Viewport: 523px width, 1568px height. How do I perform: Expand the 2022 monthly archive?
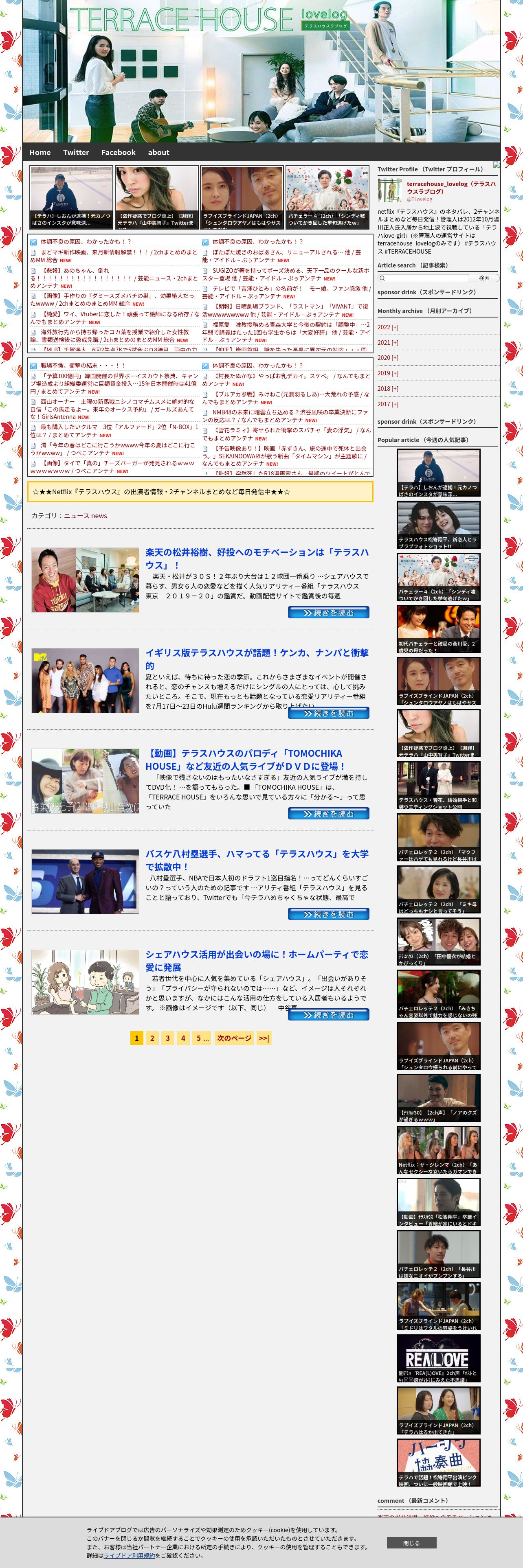(x=387, y=327)
